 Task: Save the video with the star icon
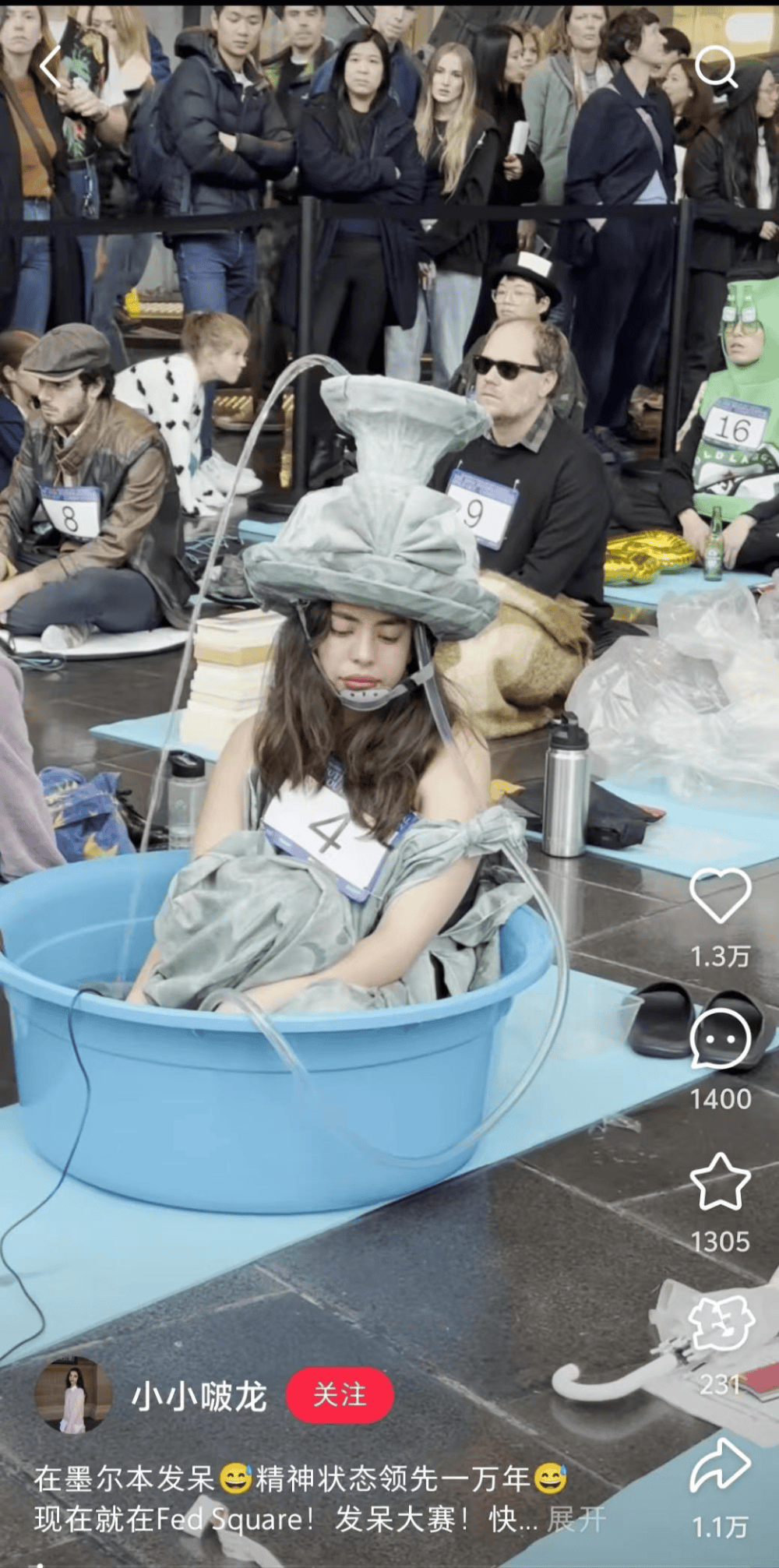[x=721, y=1182]
